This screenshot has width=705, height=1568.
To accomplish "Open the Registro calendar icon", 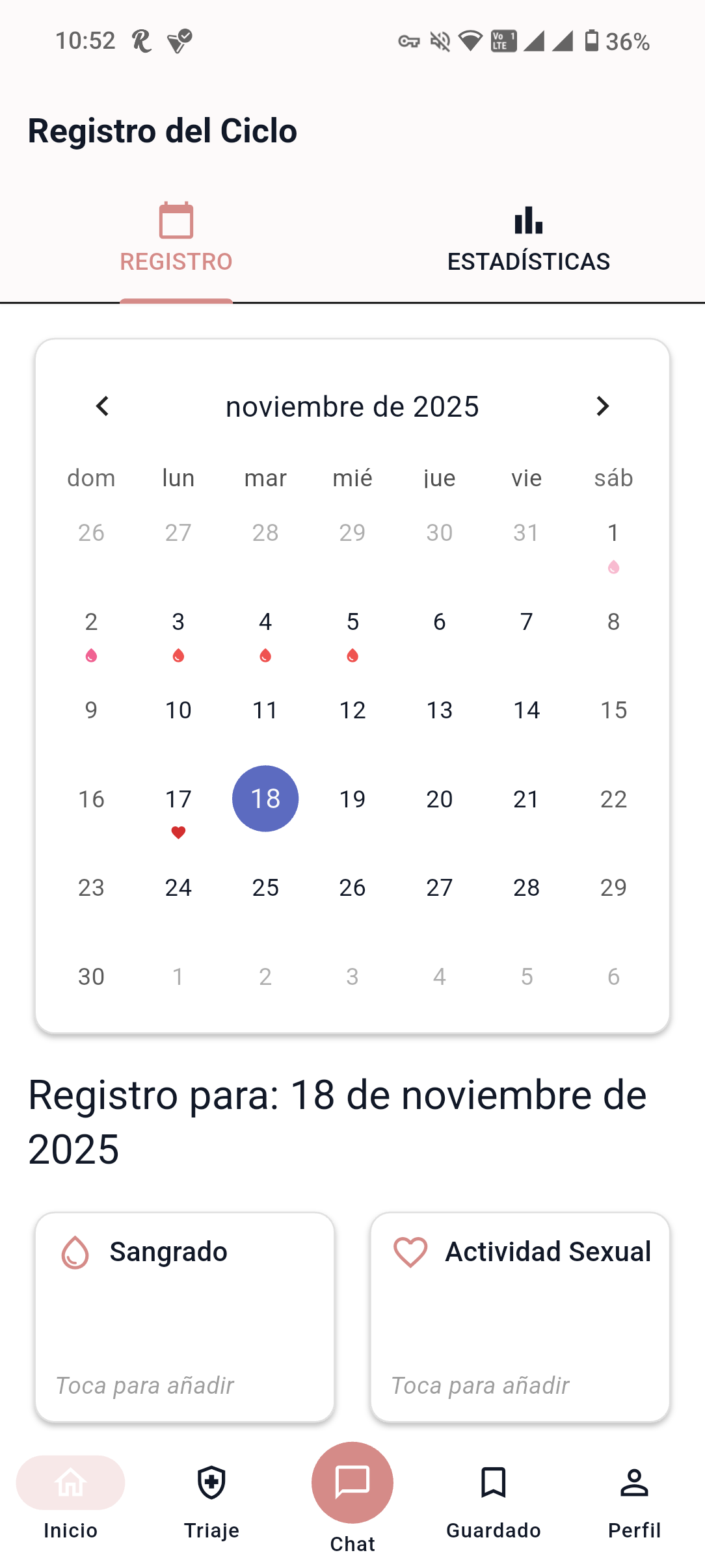I will [176, 220].
